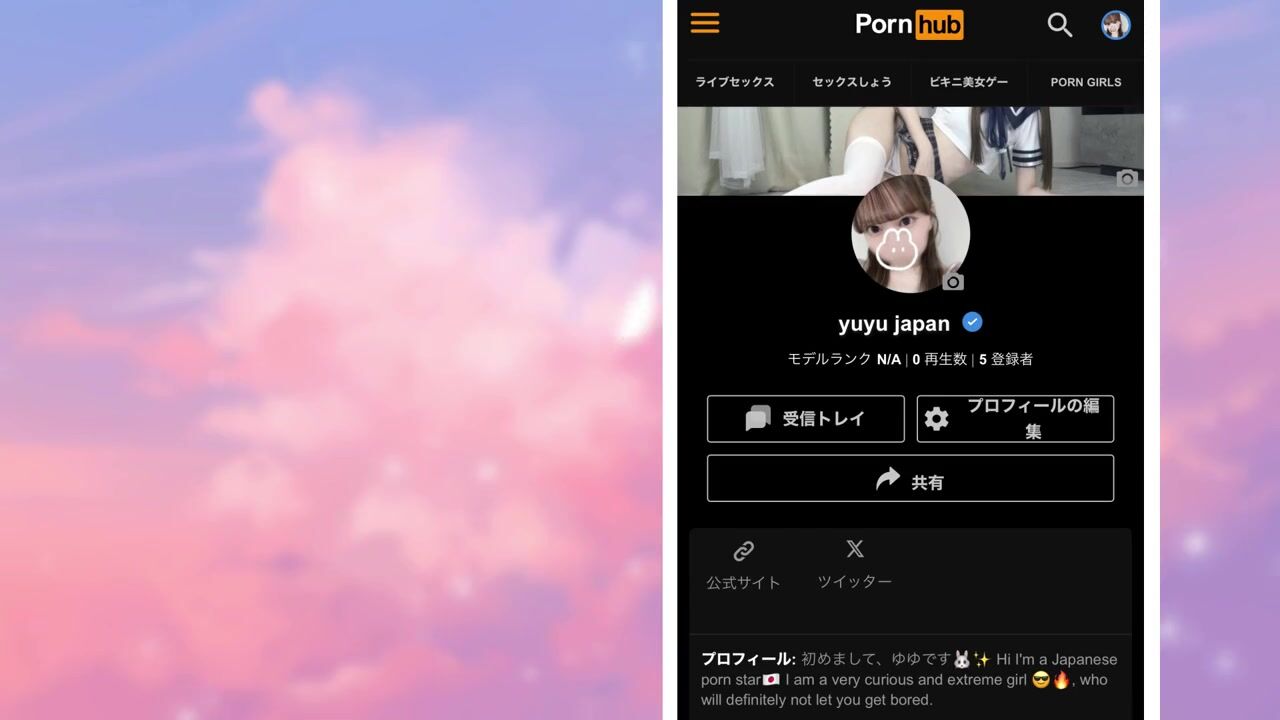Screen dimensions: 1280x720
Task: Share the profile with 共有
Action: coord(910,479)
